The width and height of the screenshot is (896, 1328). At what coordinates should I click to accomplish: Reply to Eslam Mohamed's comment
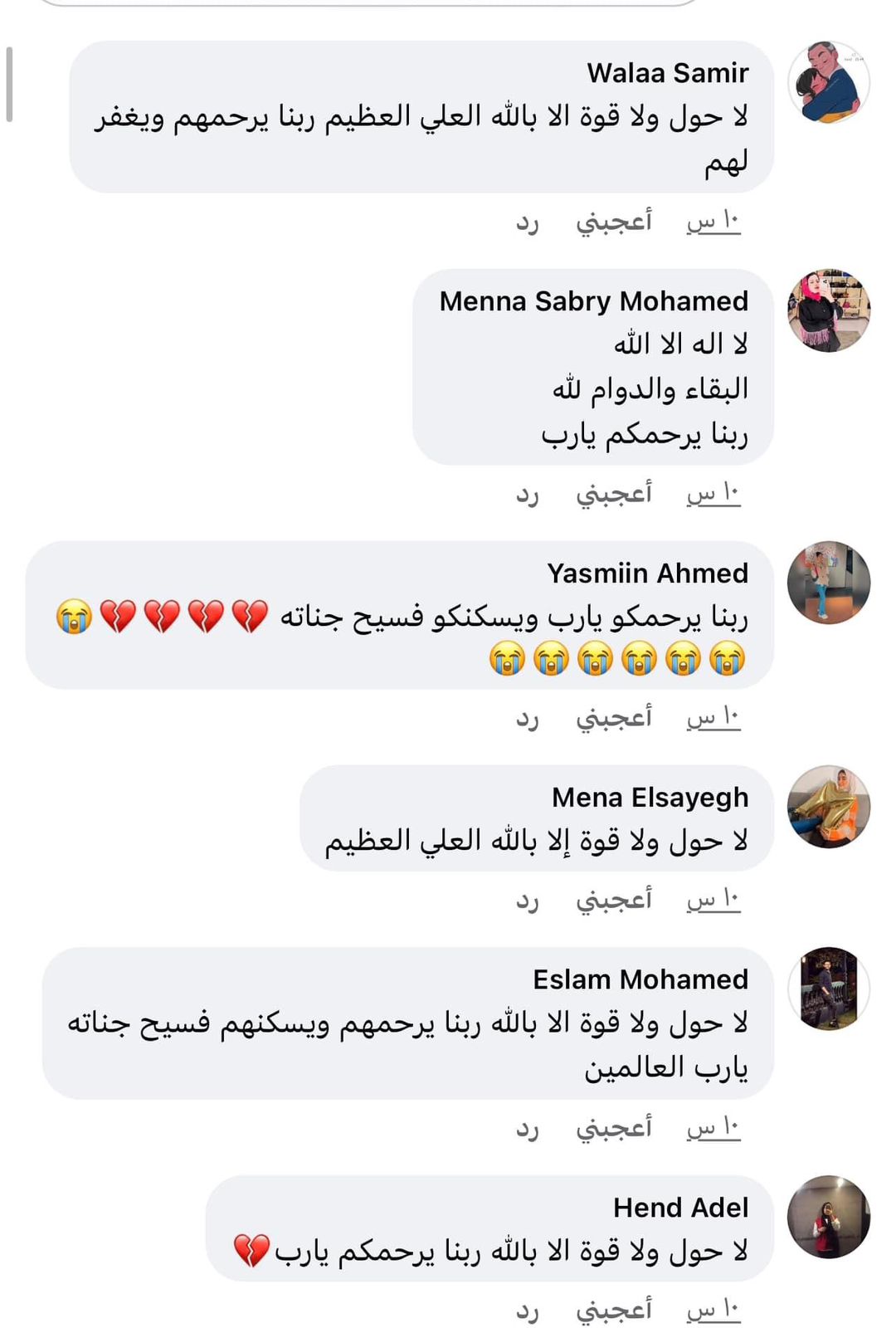pyautogui.click(x=528, y=1128)
